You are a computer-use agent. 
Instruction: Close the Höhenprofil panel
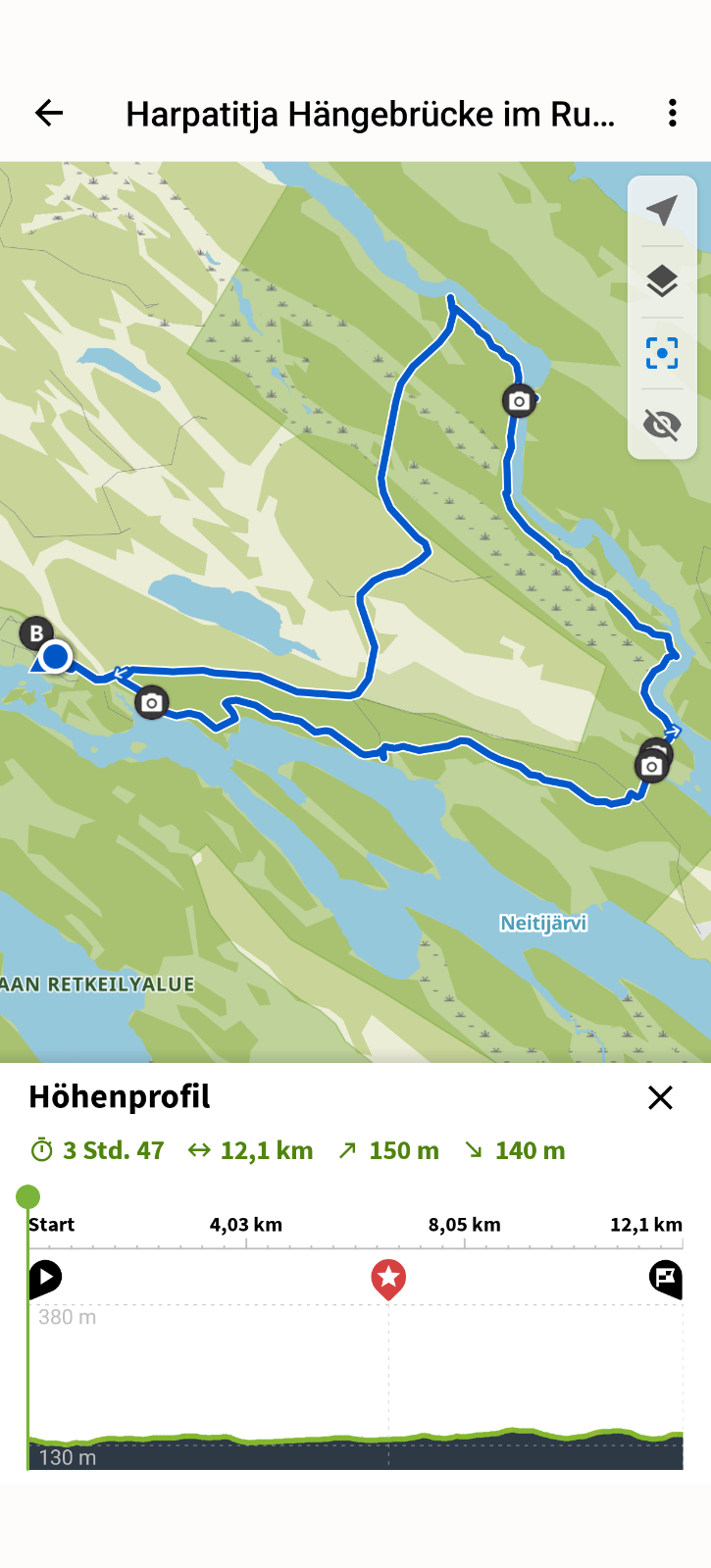click(660, 1097)
